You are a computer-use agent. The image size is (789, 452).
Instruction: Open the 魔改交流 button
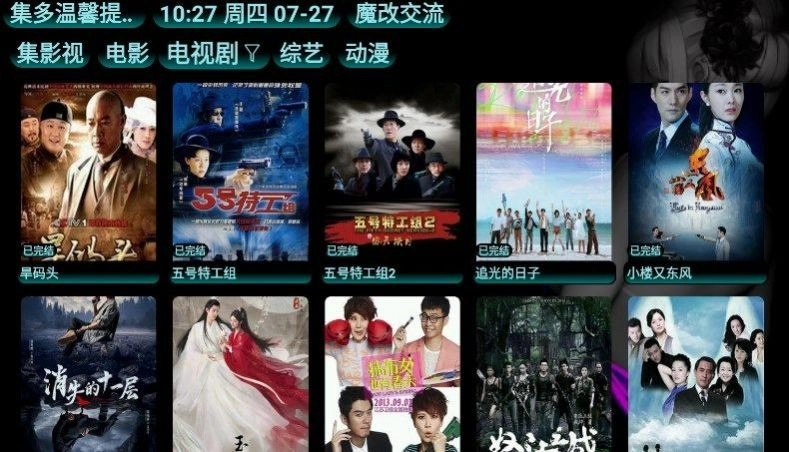[x=400, y=16]
